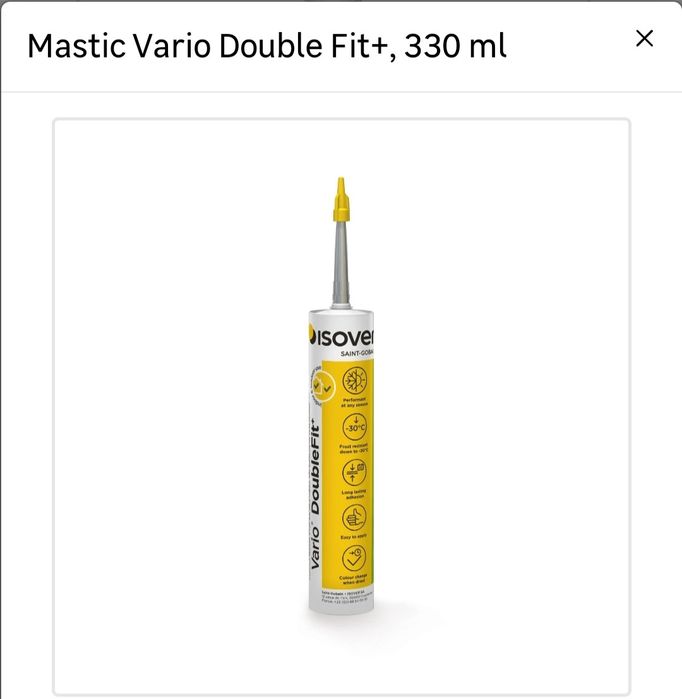
Task: Open the Mastic Vario product image
Action: 341,400
